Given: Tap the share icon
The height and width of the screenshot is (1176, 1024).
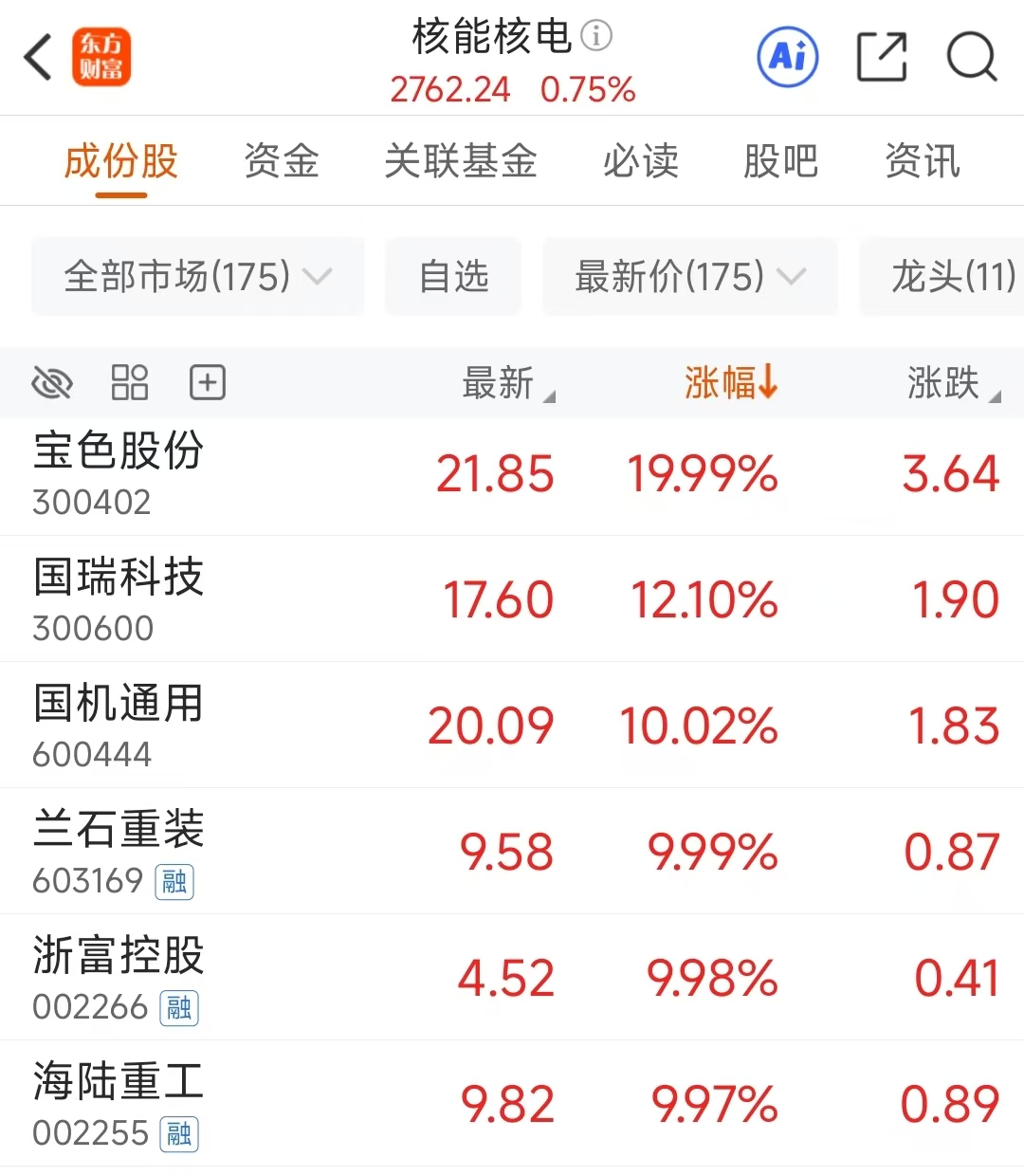Looking at the screenshot, I should coord(882,57).
